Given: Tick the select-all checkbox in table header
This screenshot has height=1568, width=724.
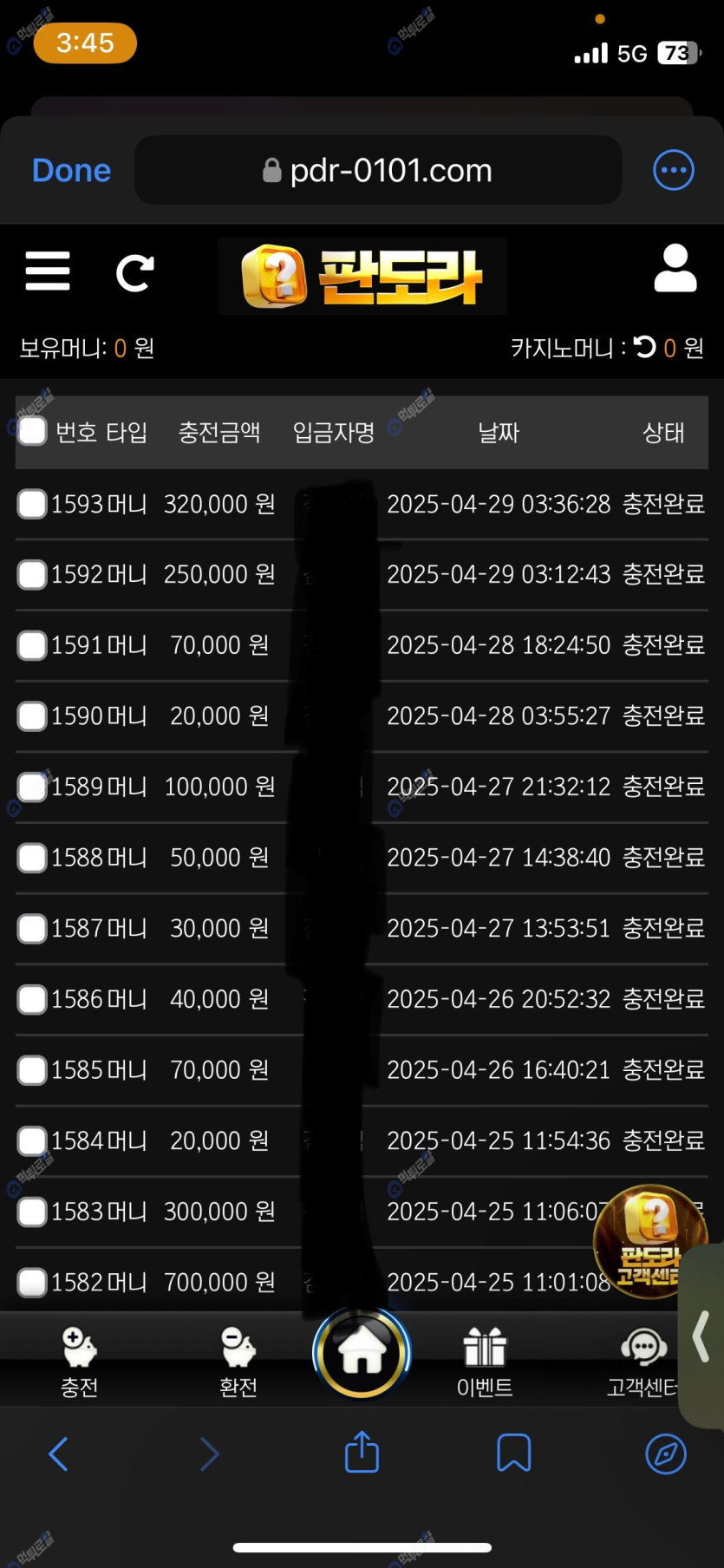Looking at the screenshot, I should point(33,431).
